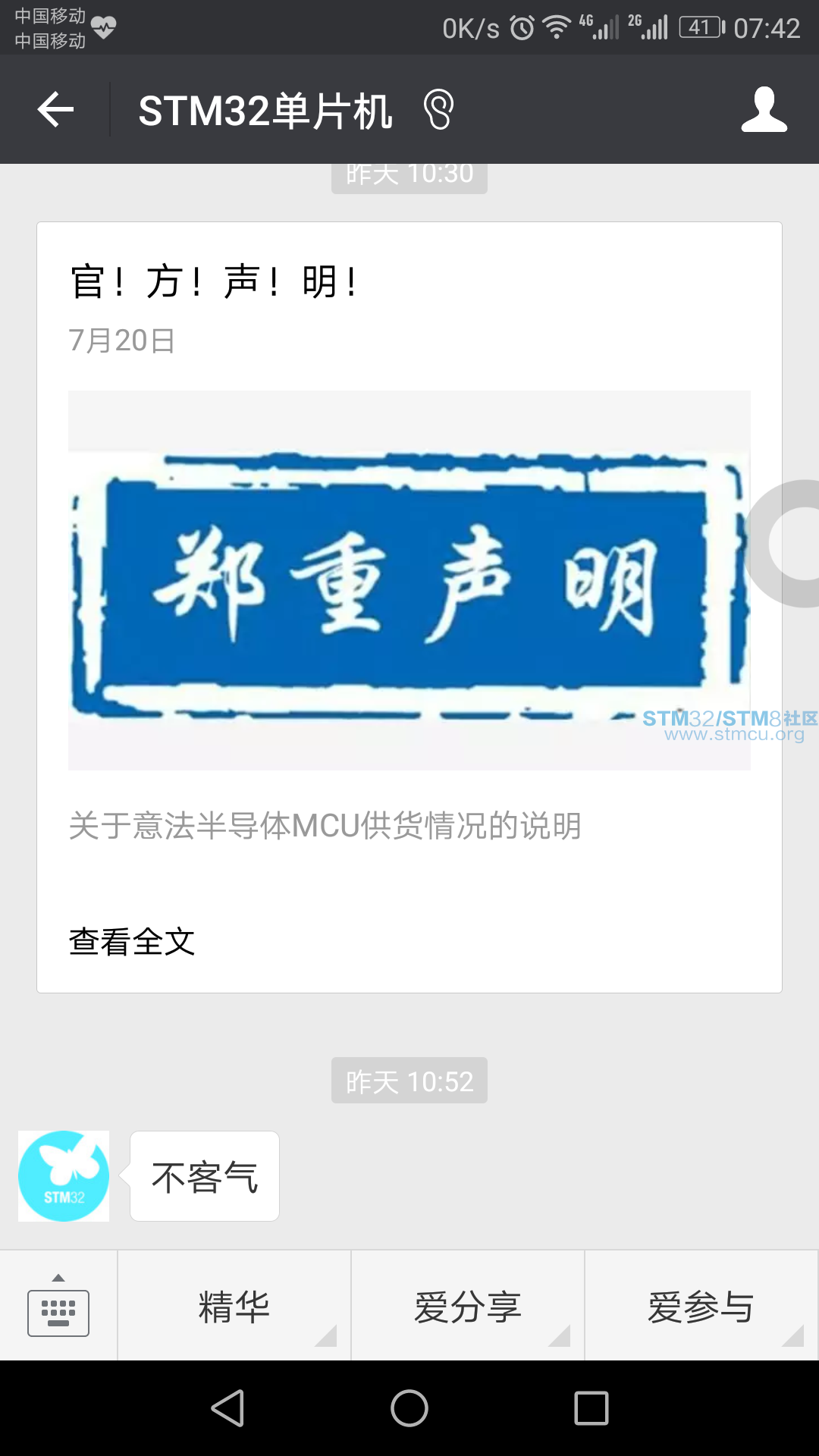Switch to keyboard input mode
This screenshot has width=819, height=1456.
[x=58, y=1307]
